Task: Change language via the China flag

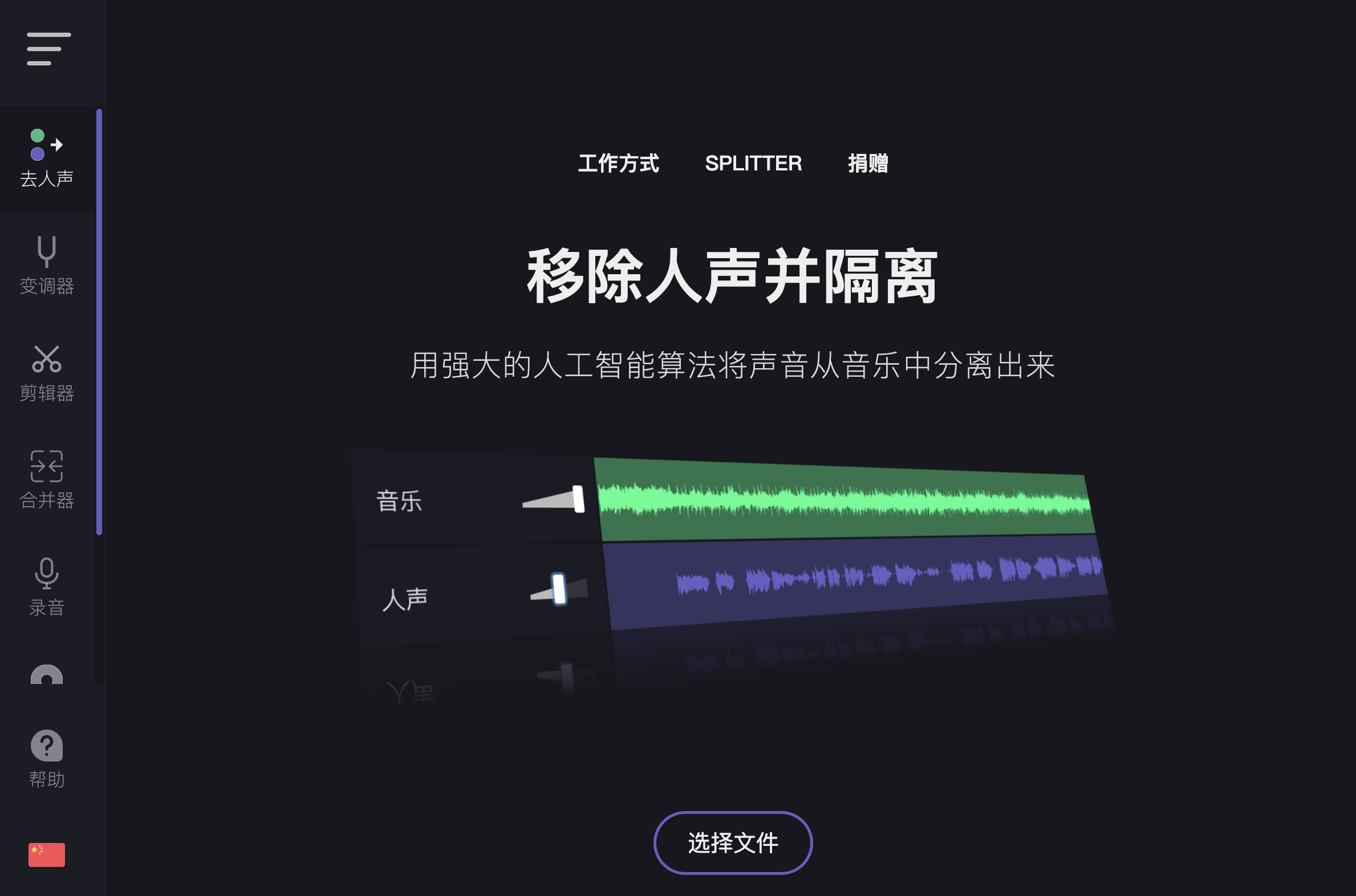Action: 47,854
